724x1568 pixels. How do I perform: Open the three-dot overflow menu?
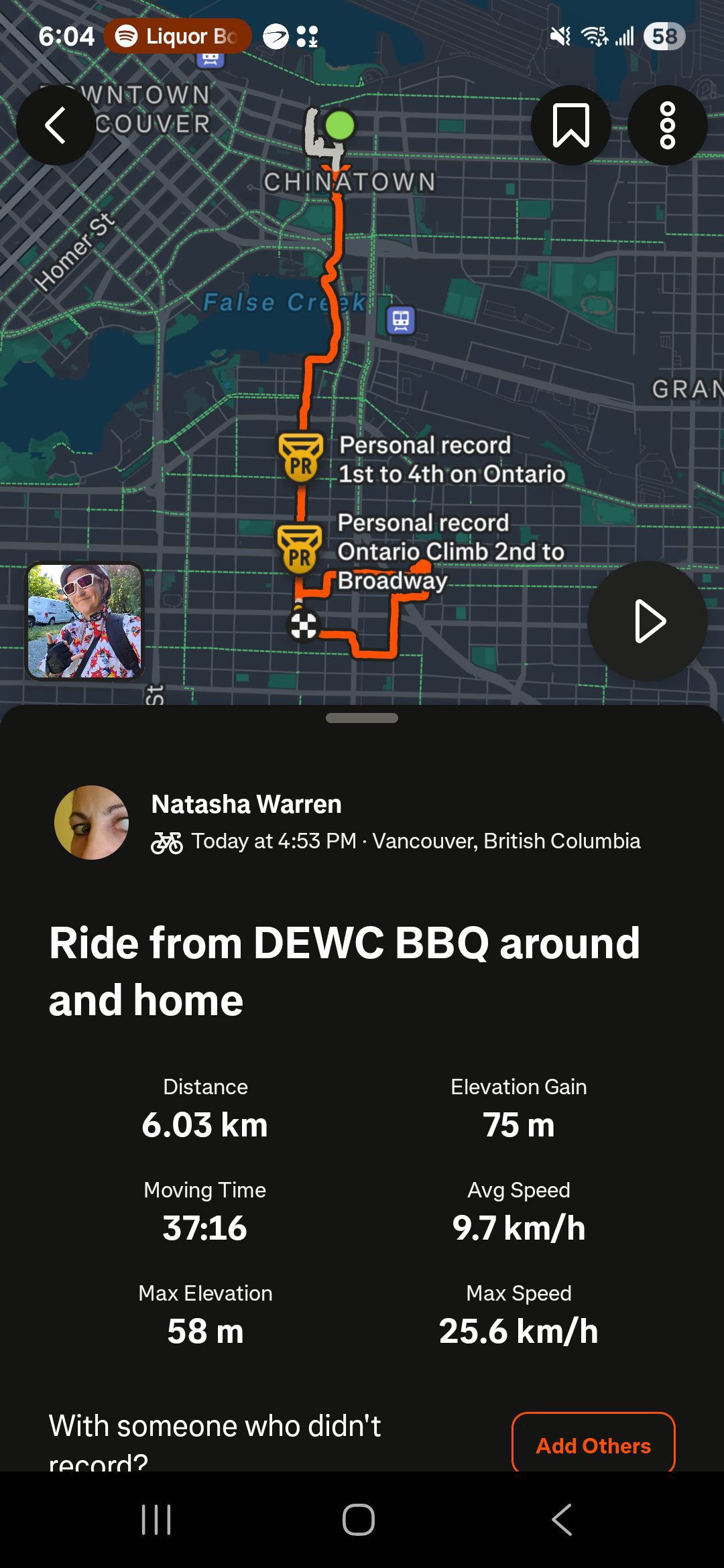(668, 125)
